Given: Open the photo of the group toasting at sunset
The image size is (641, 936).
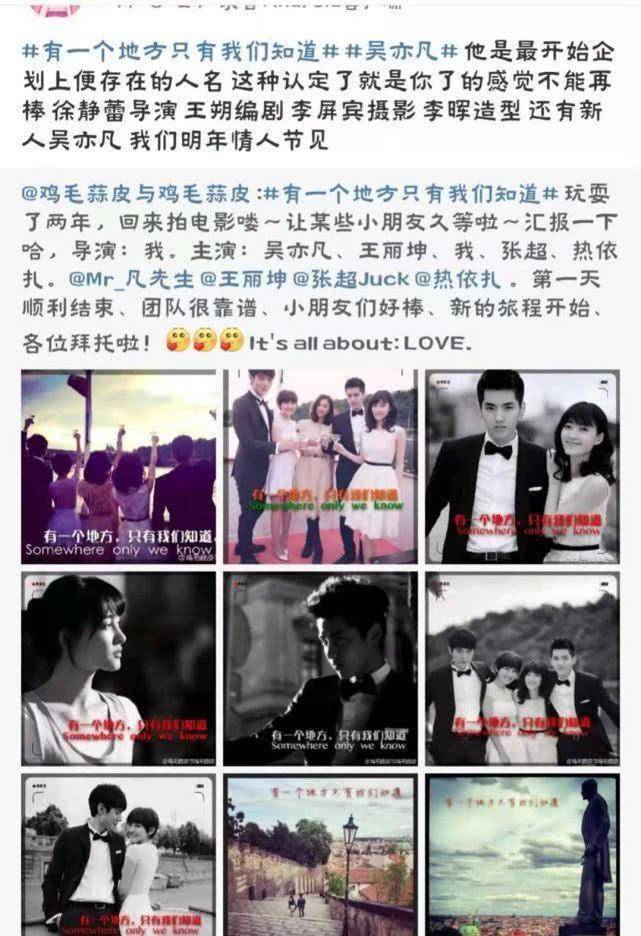Looking at the screenshot, I should tap(119, 467).
